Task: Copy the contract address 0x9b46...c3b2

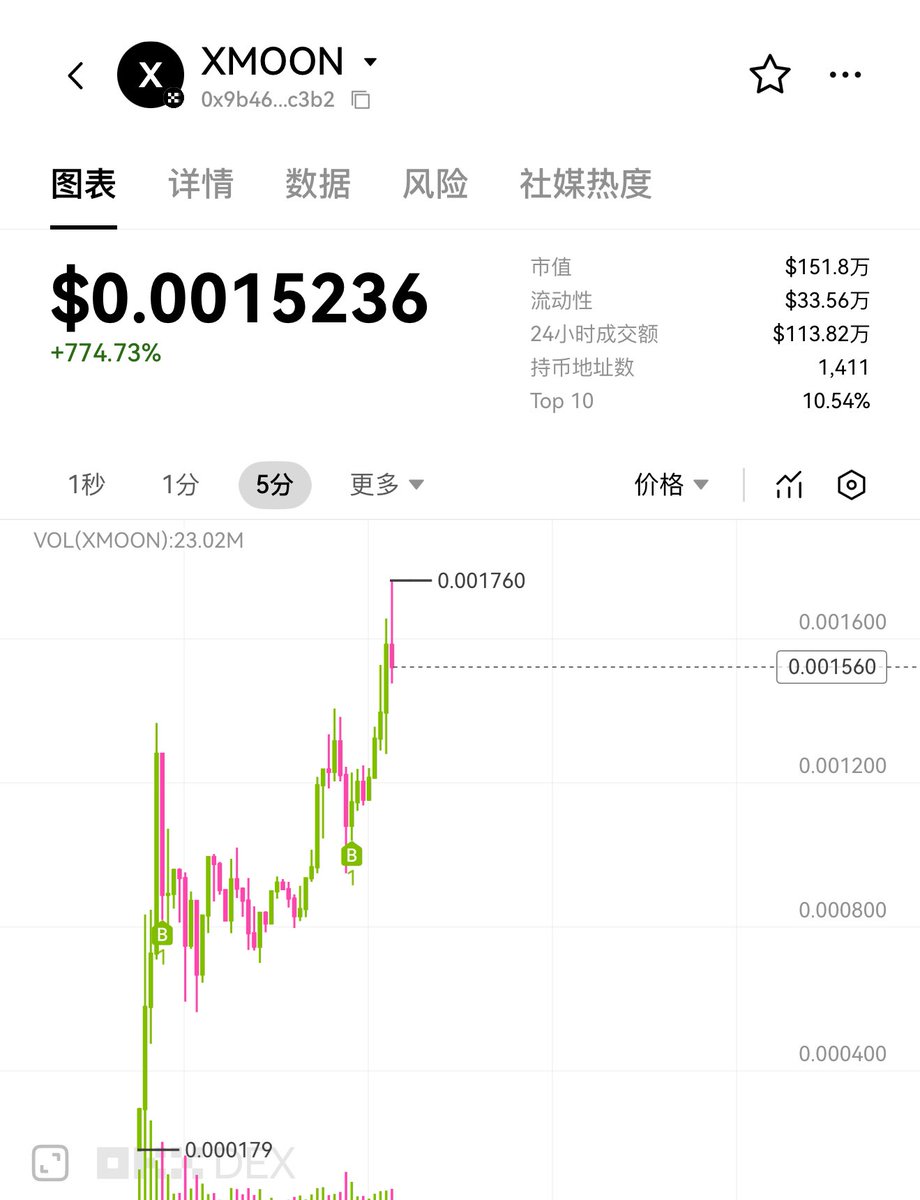Action: click(x=361, y=100)
